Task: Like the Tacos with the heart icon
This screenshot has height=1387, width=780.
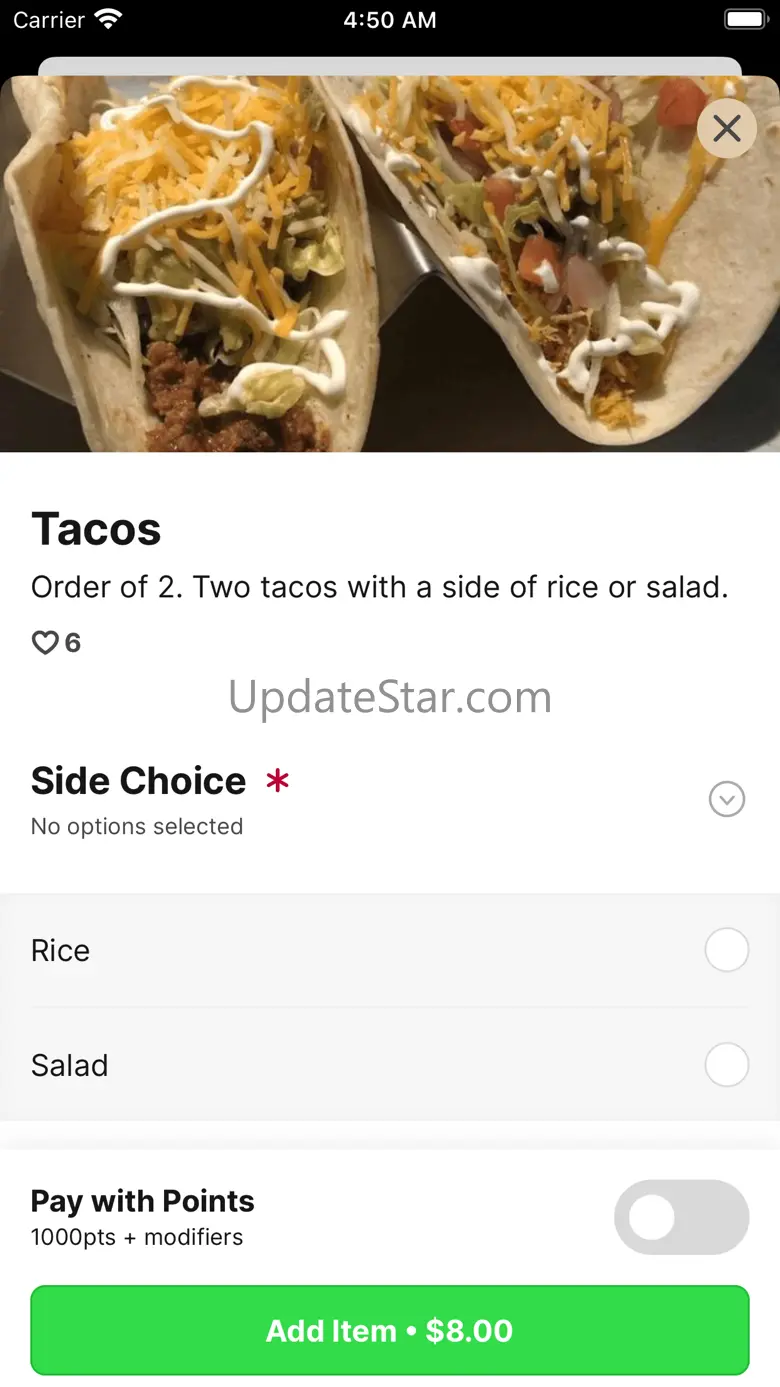Action: coord(45,643)
